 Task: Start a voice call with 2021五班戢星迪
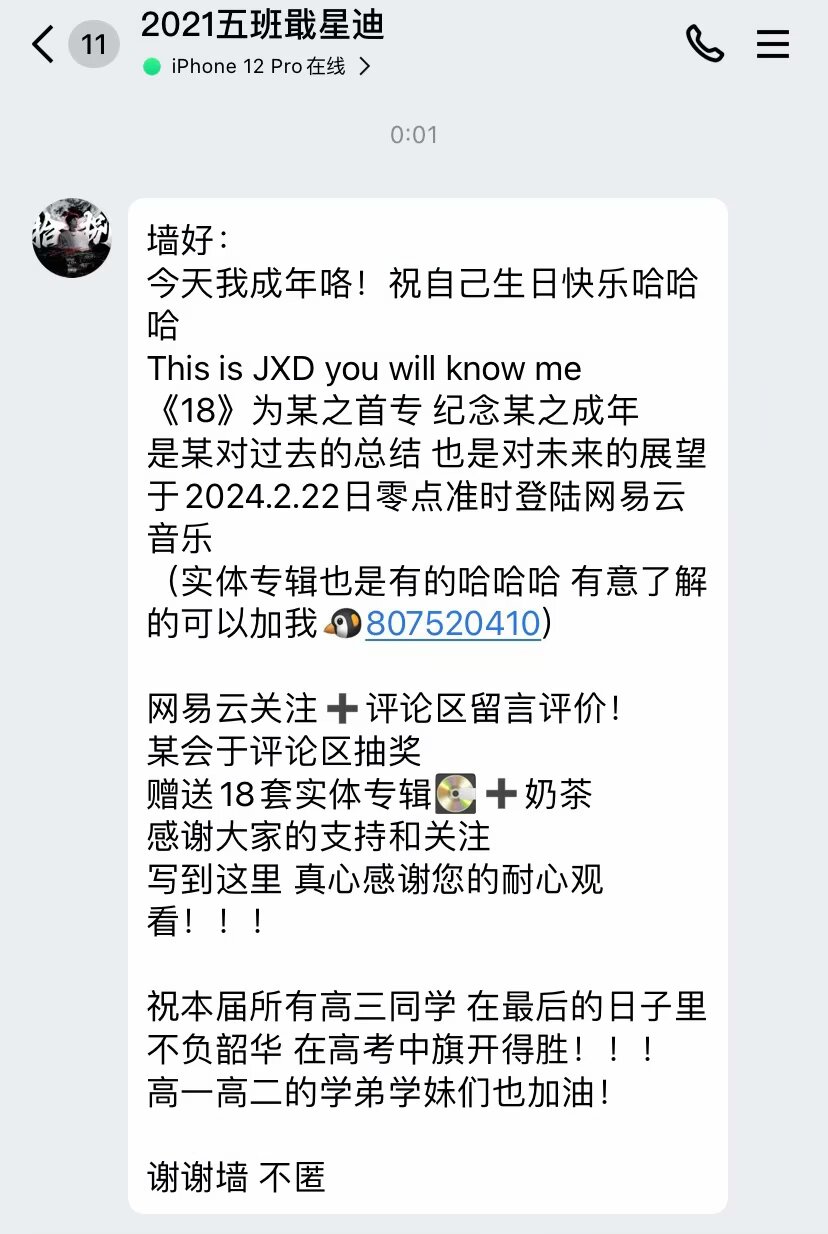pos(704,44)
